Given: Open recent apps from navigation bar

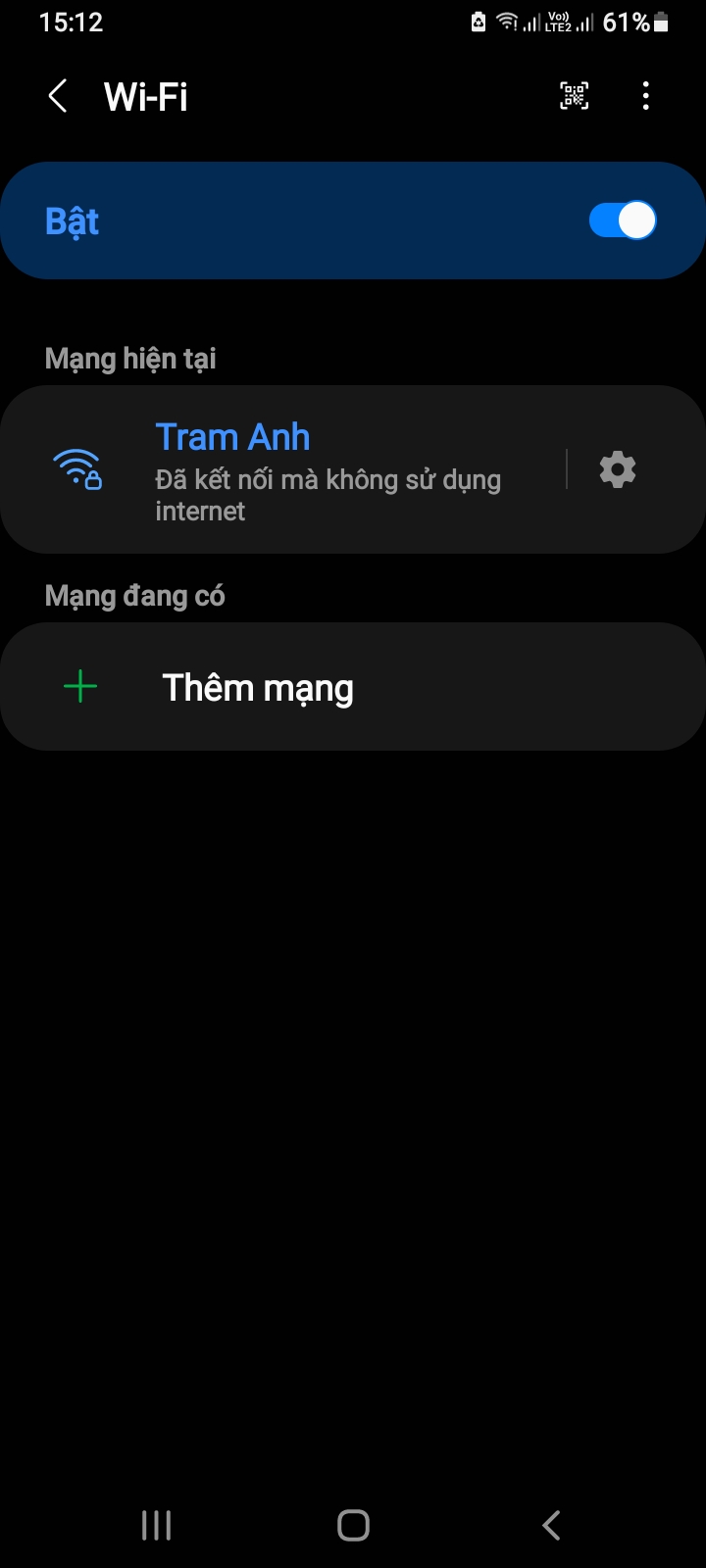Looking at the screenshot, I should (157, 1525).
